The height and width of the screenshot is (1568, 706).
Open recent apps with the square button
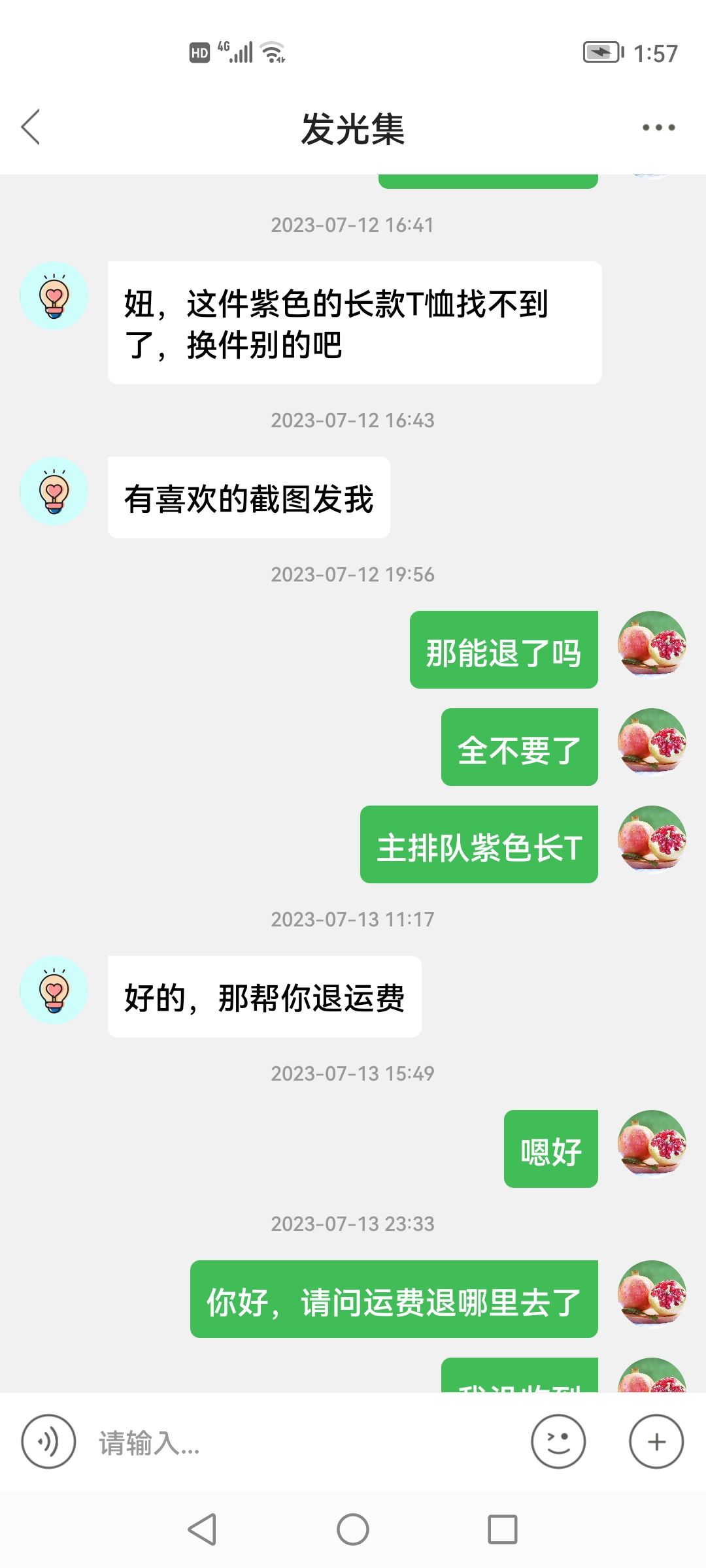(503, 1529)
